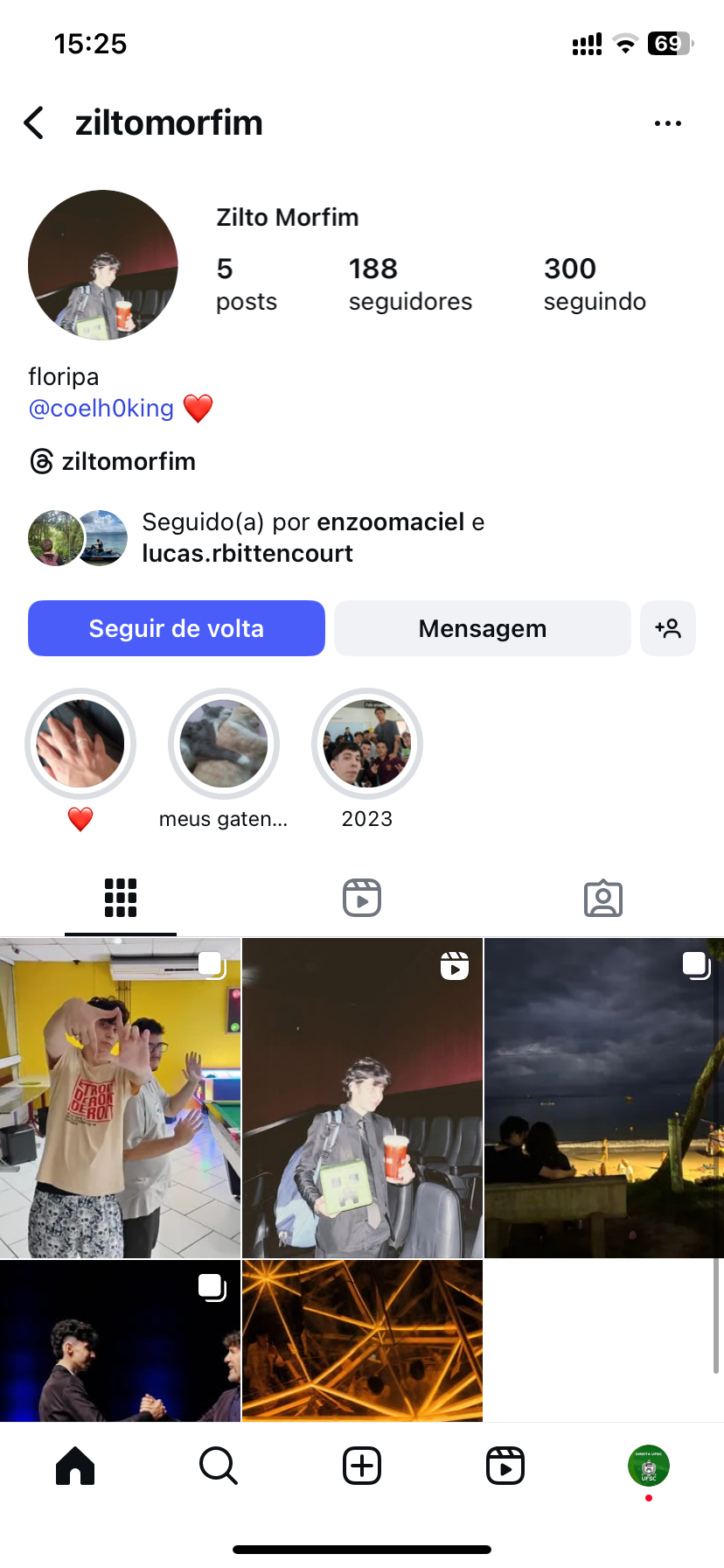724x1568 pixels.
Task: Open the beach night couple post
Action: (x=603, y=1098)
